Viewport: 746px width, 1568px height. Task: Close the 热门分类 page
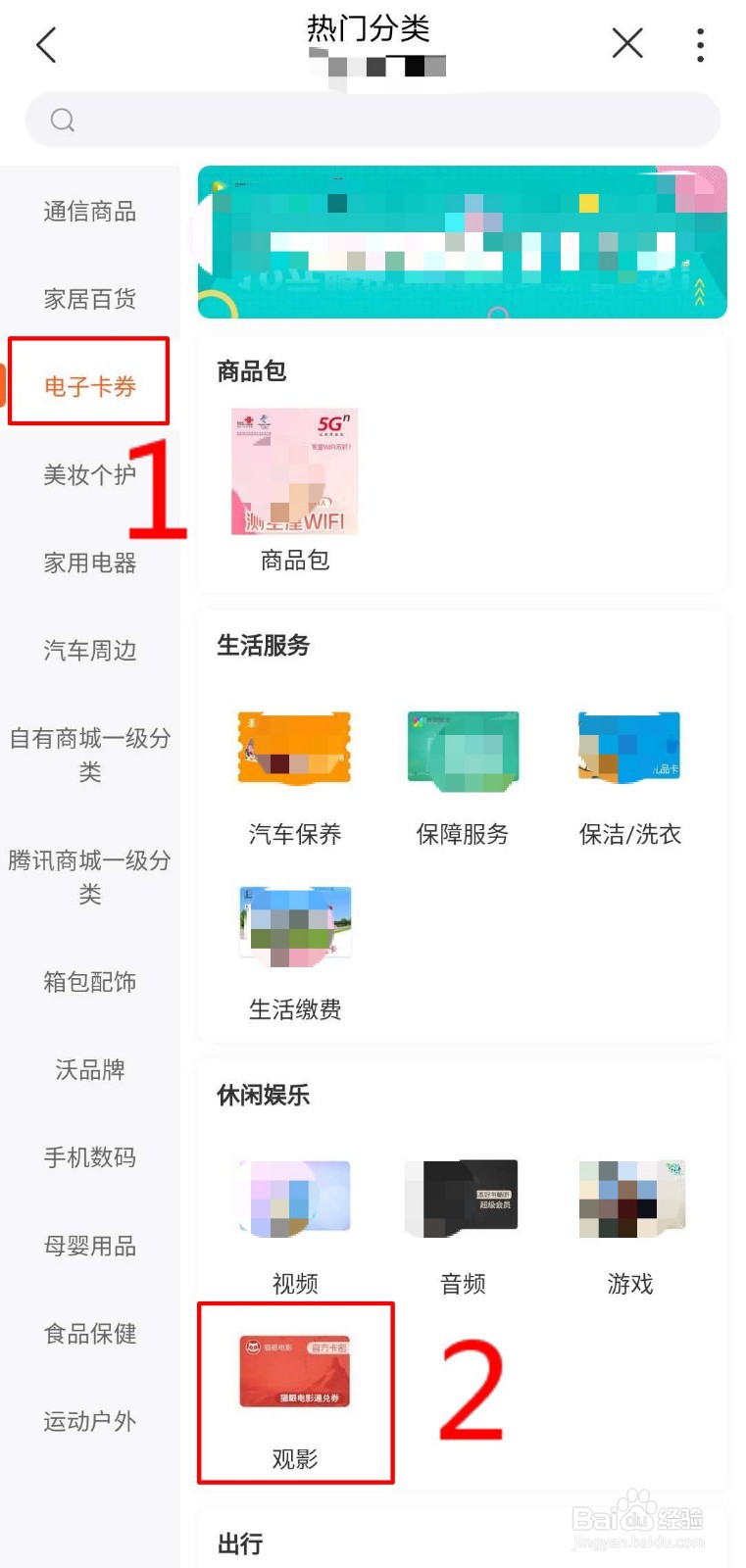tap(627, 43)
